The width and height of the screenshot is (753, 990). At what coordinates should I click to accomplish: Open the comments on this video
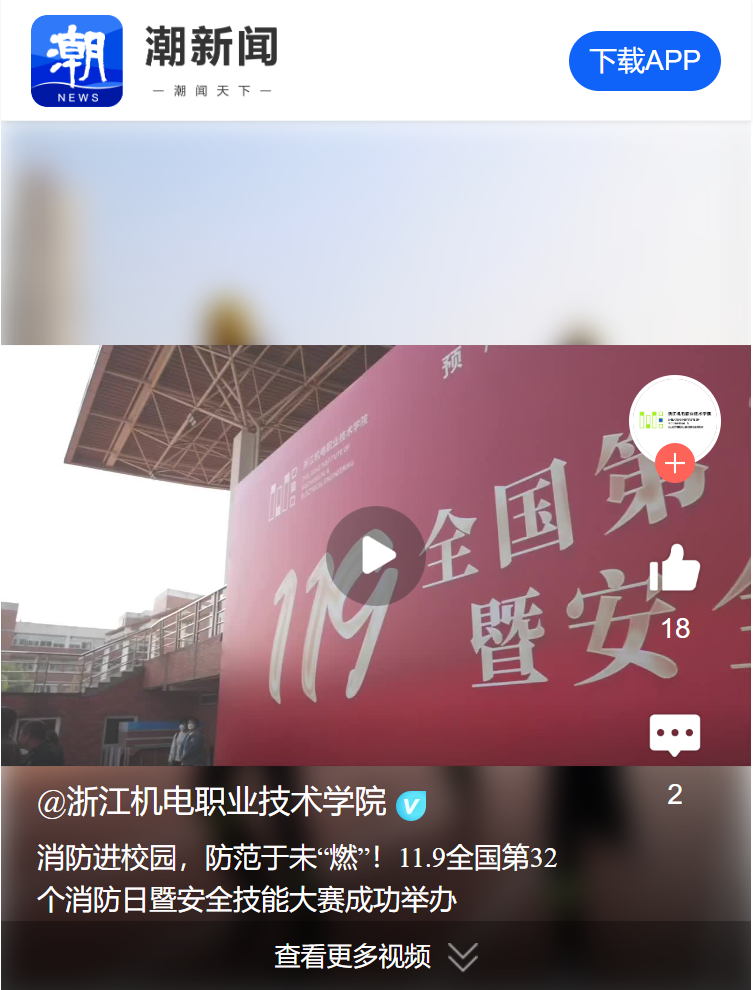pos(674,736)
